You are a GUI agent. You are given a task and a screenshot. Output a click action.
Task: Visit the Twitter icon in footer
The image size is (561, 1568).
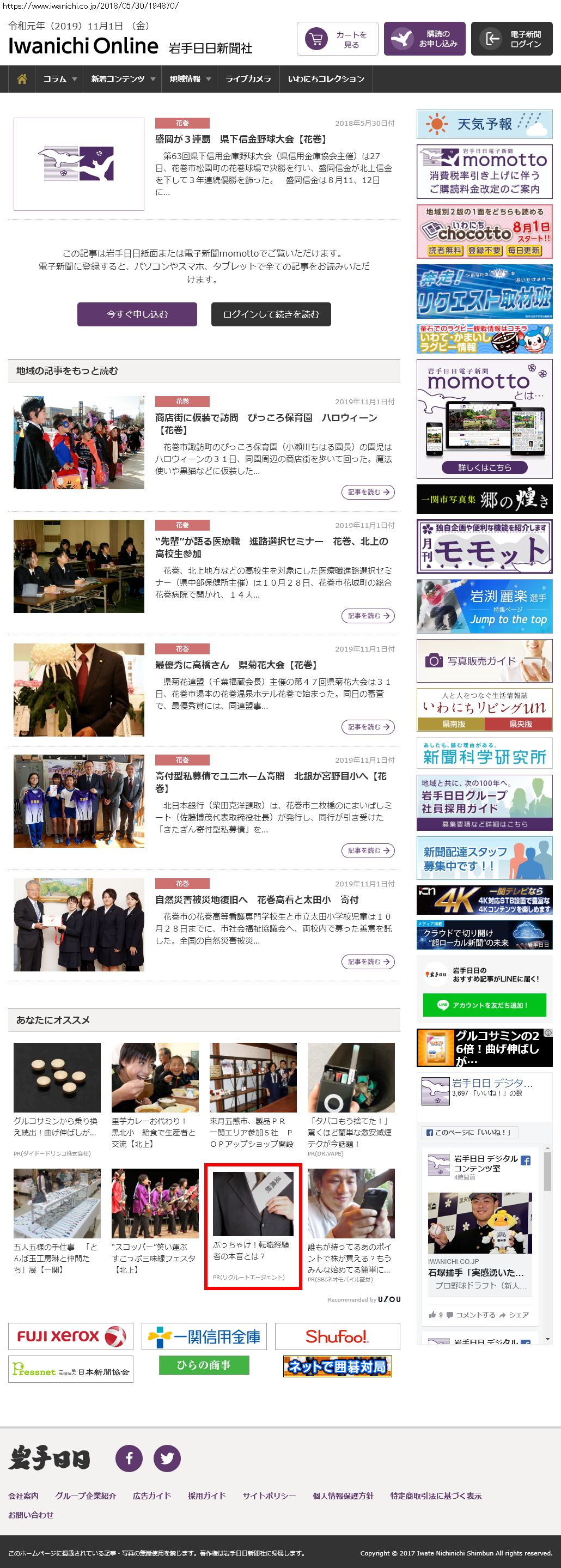coord(167,1458)
